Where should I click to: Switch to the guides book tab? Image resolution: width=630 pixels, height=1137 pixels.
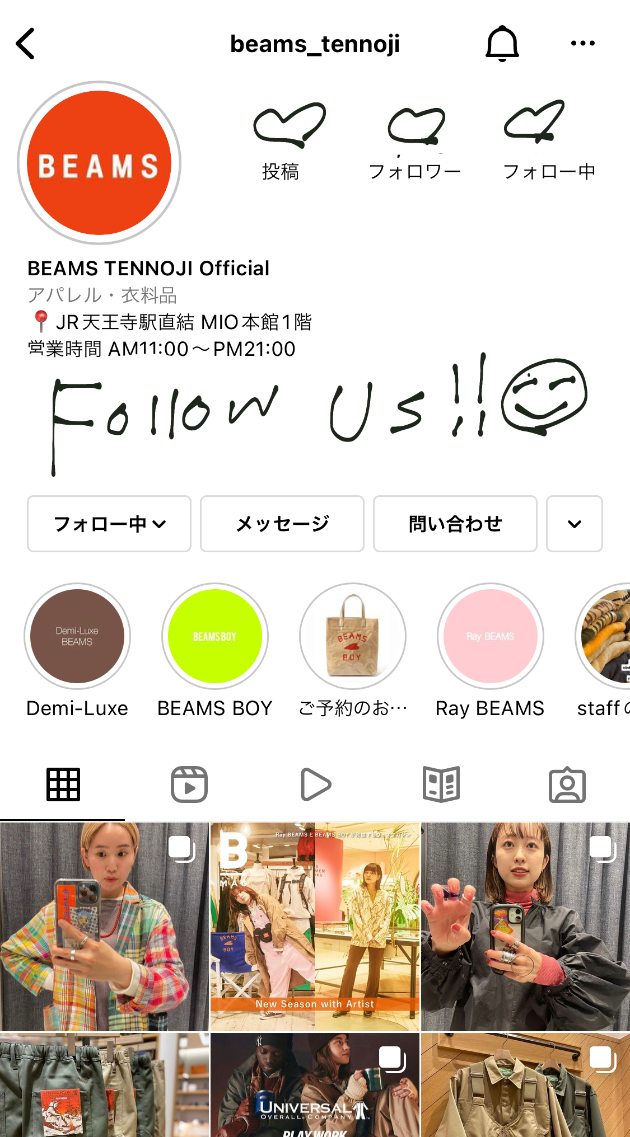point(441,785)
